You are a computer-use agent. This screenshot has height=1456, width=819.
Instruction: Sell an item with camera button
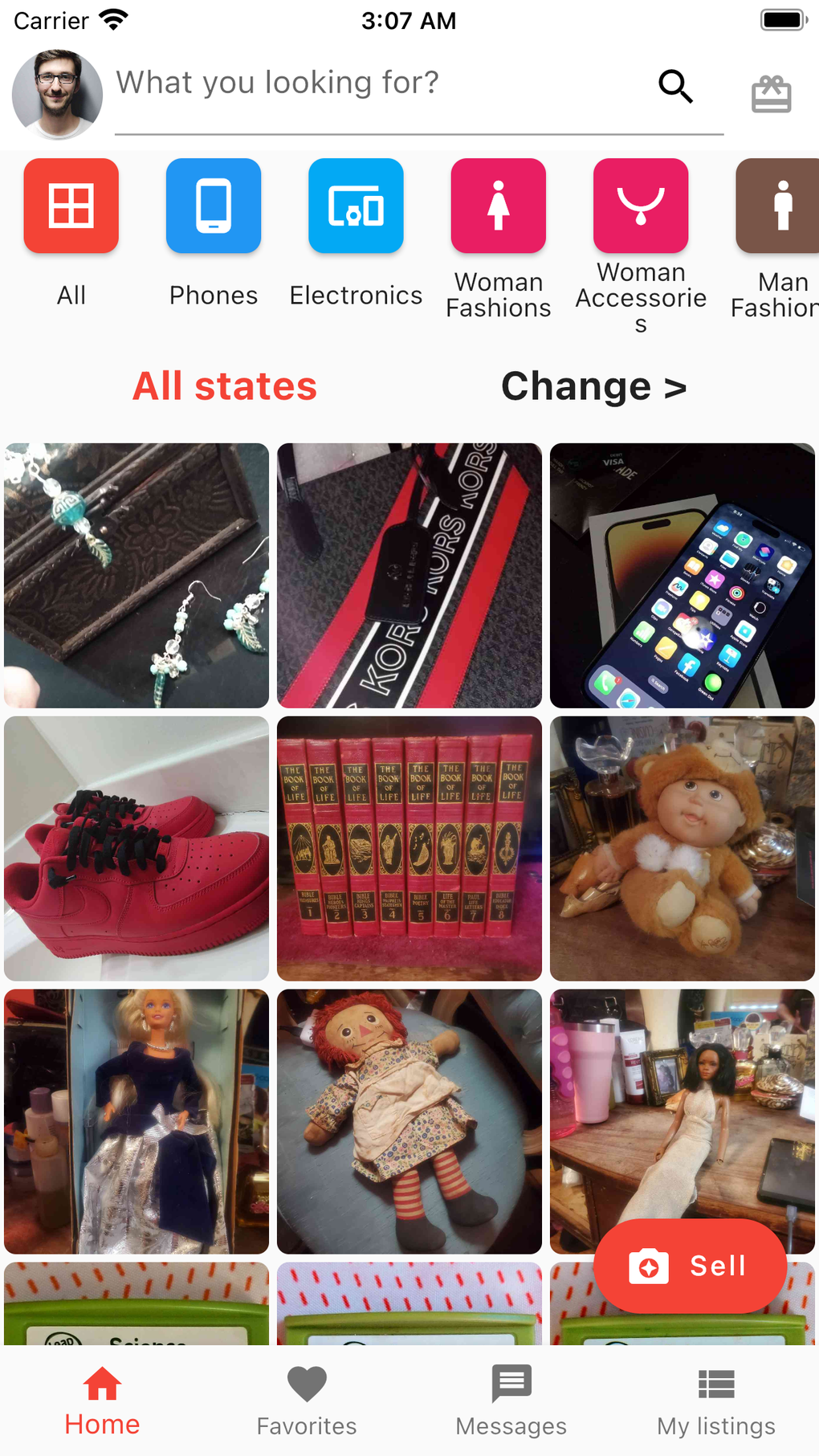tap(690, 1266)
